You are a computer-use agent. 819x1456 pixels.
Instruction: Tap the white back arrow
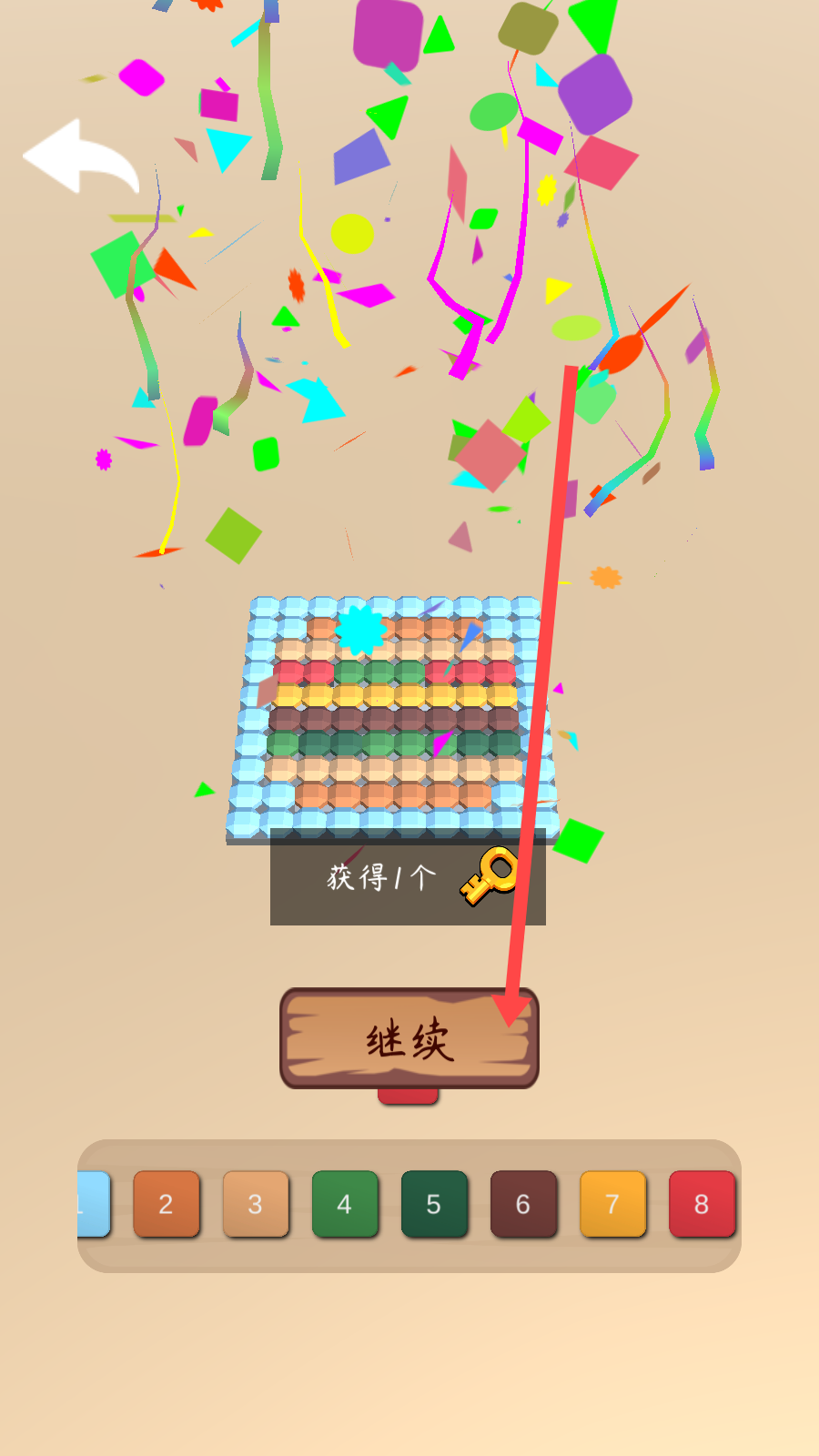pos(81,157)
